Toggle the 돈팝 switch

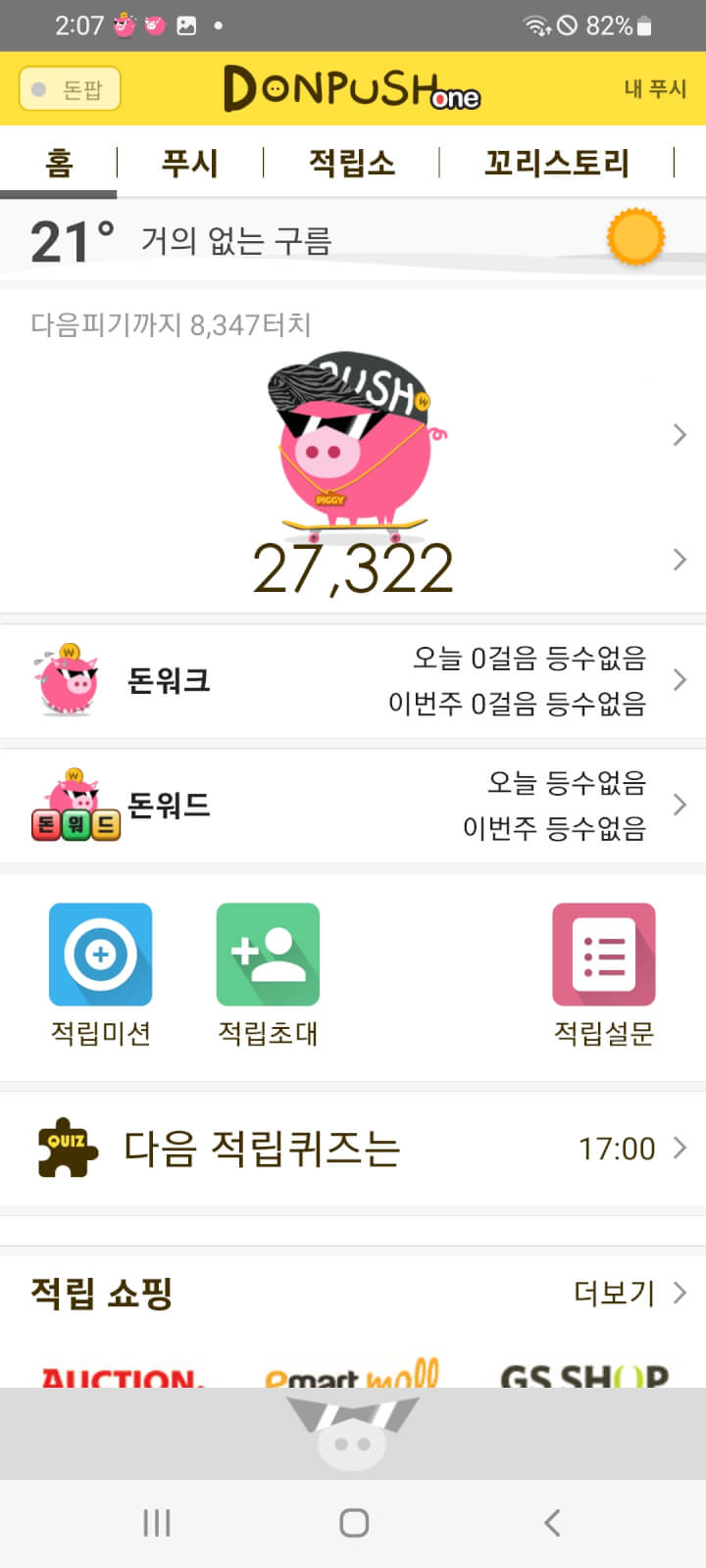70,89
